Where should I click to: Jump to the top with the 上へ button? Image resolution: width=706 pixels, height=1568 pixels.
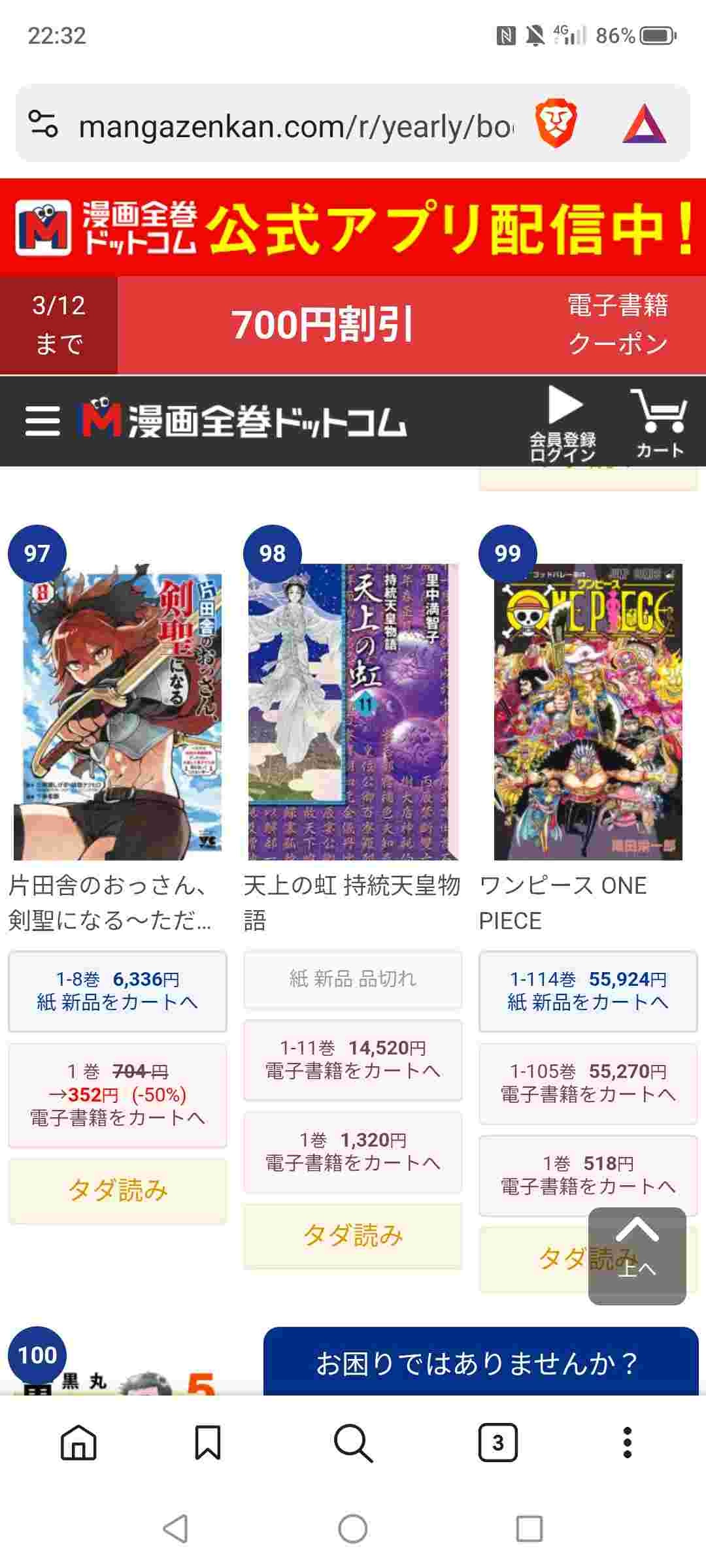click(637, 1256)
